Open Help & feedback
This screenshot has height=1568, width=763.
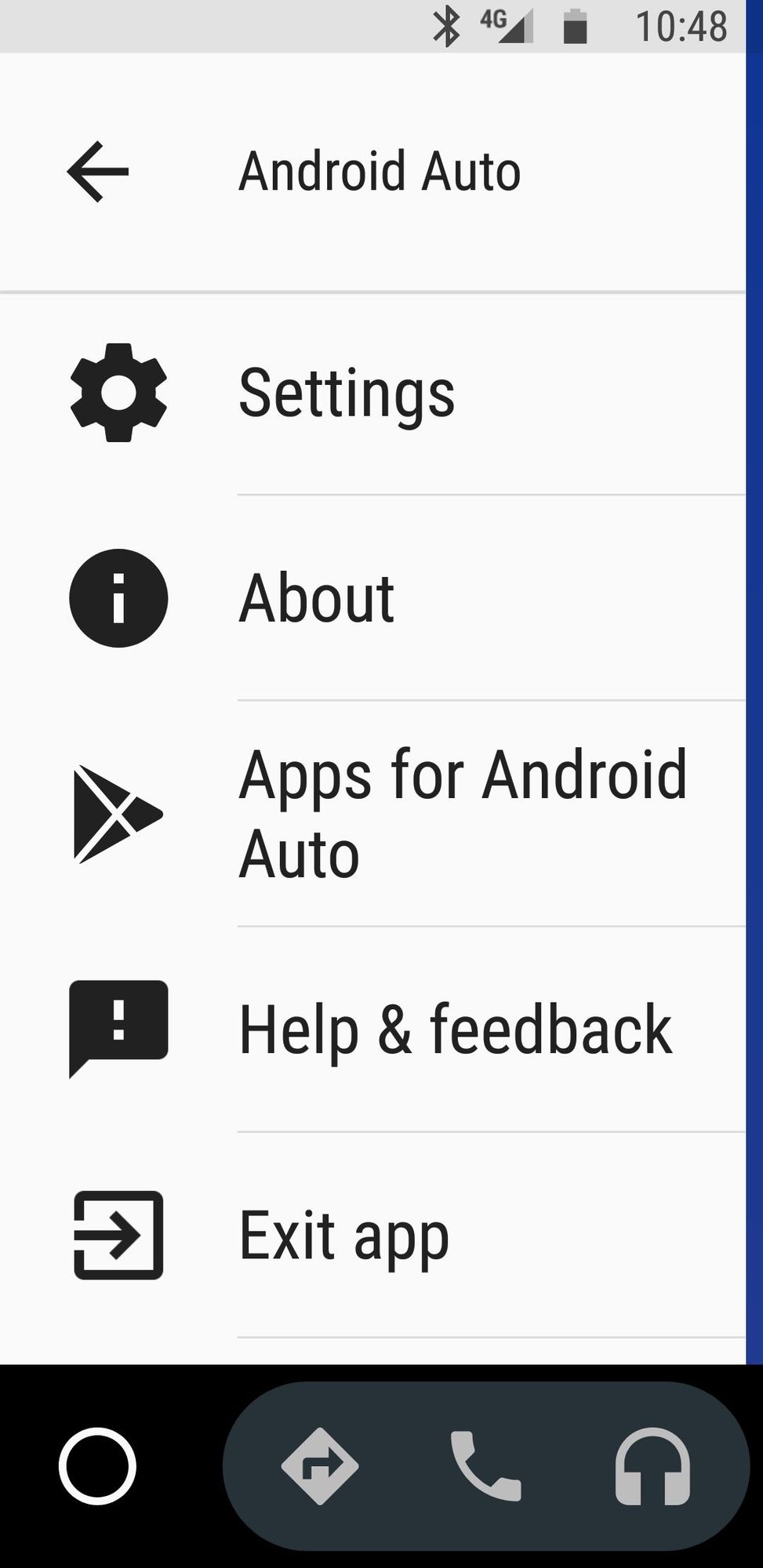tap(455, 1029)
